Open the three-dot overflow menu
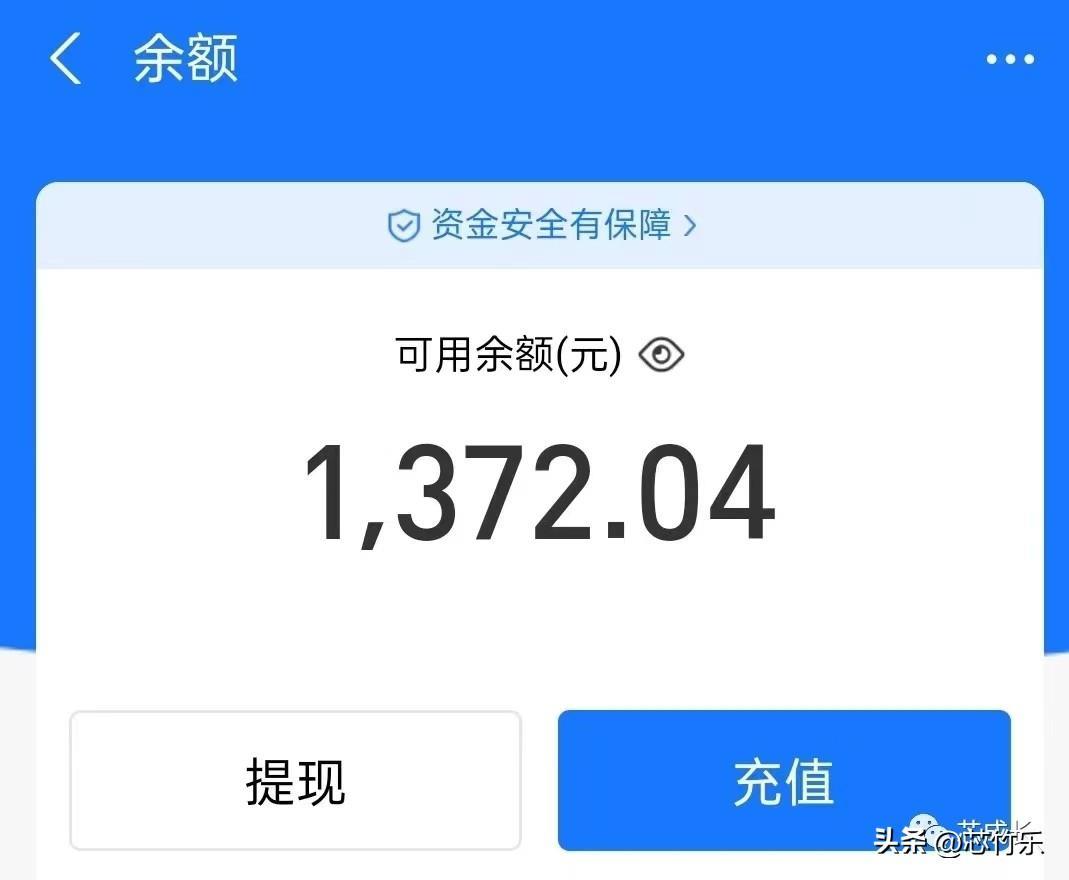Viewport: 1069px width, 880px height. tap(1009, 60)
